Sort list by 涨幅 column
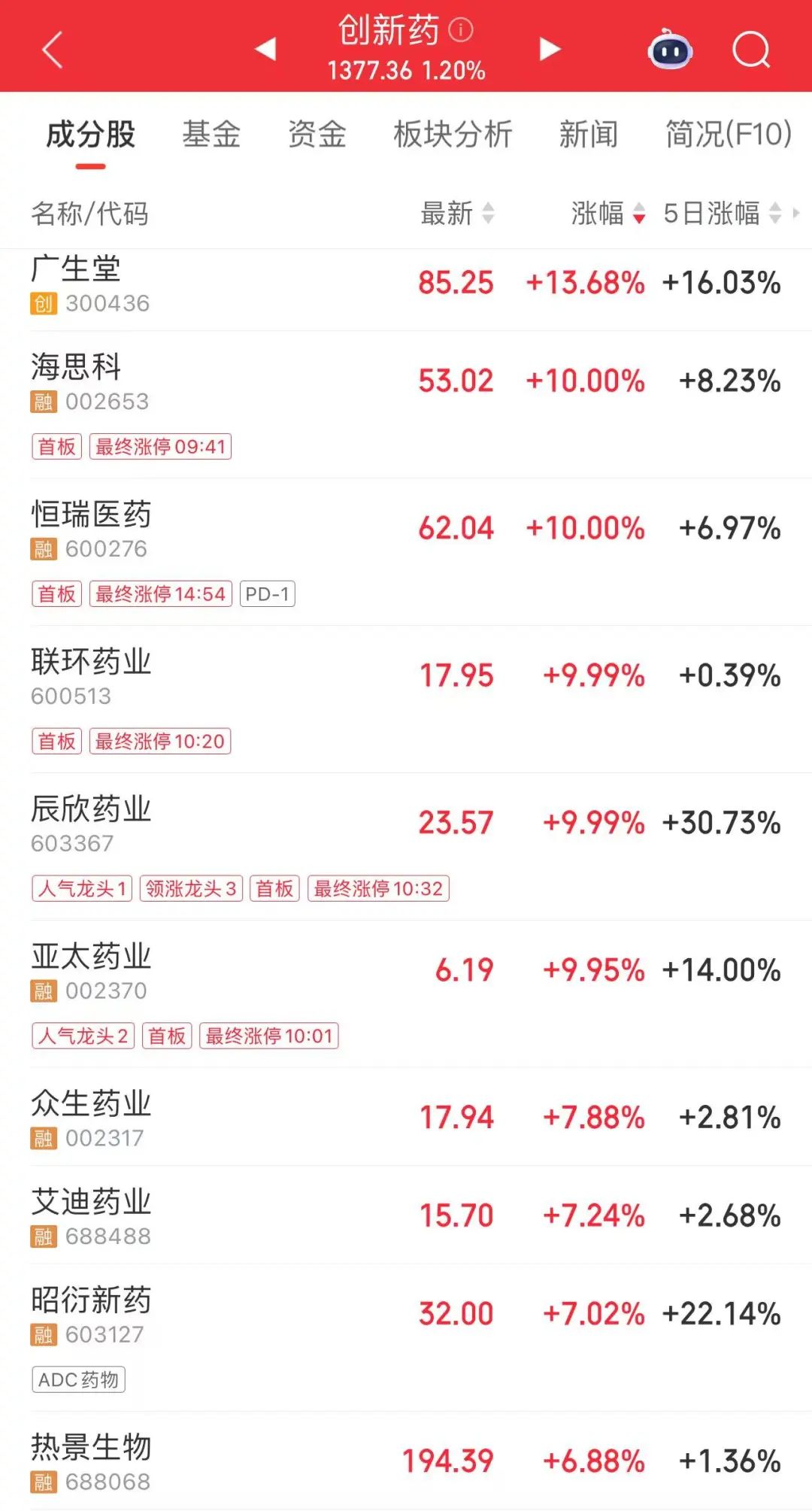Viewport: 812px width, 1511px height. 608,214
